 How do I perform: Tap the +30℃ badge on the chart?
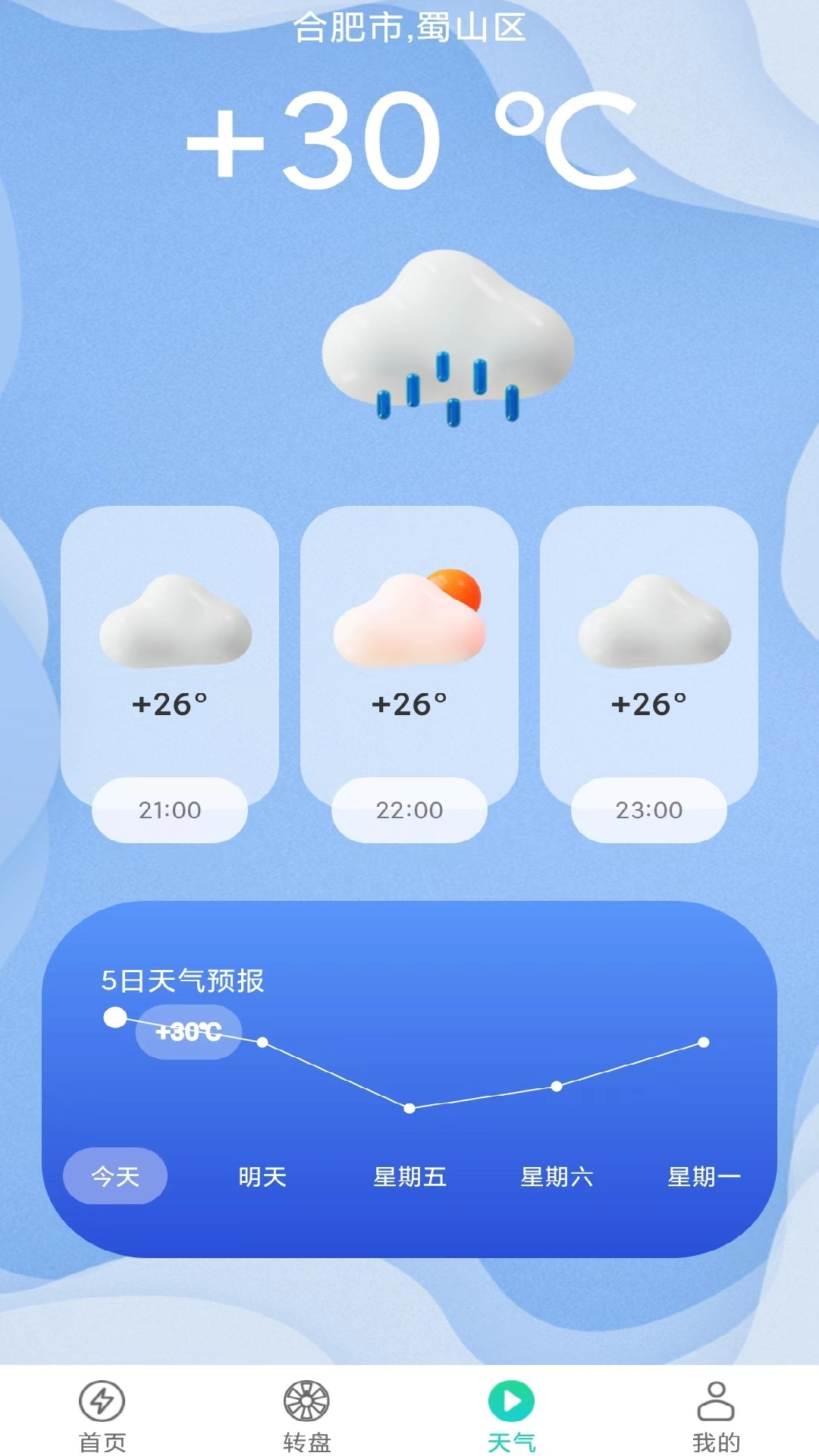188,1031
